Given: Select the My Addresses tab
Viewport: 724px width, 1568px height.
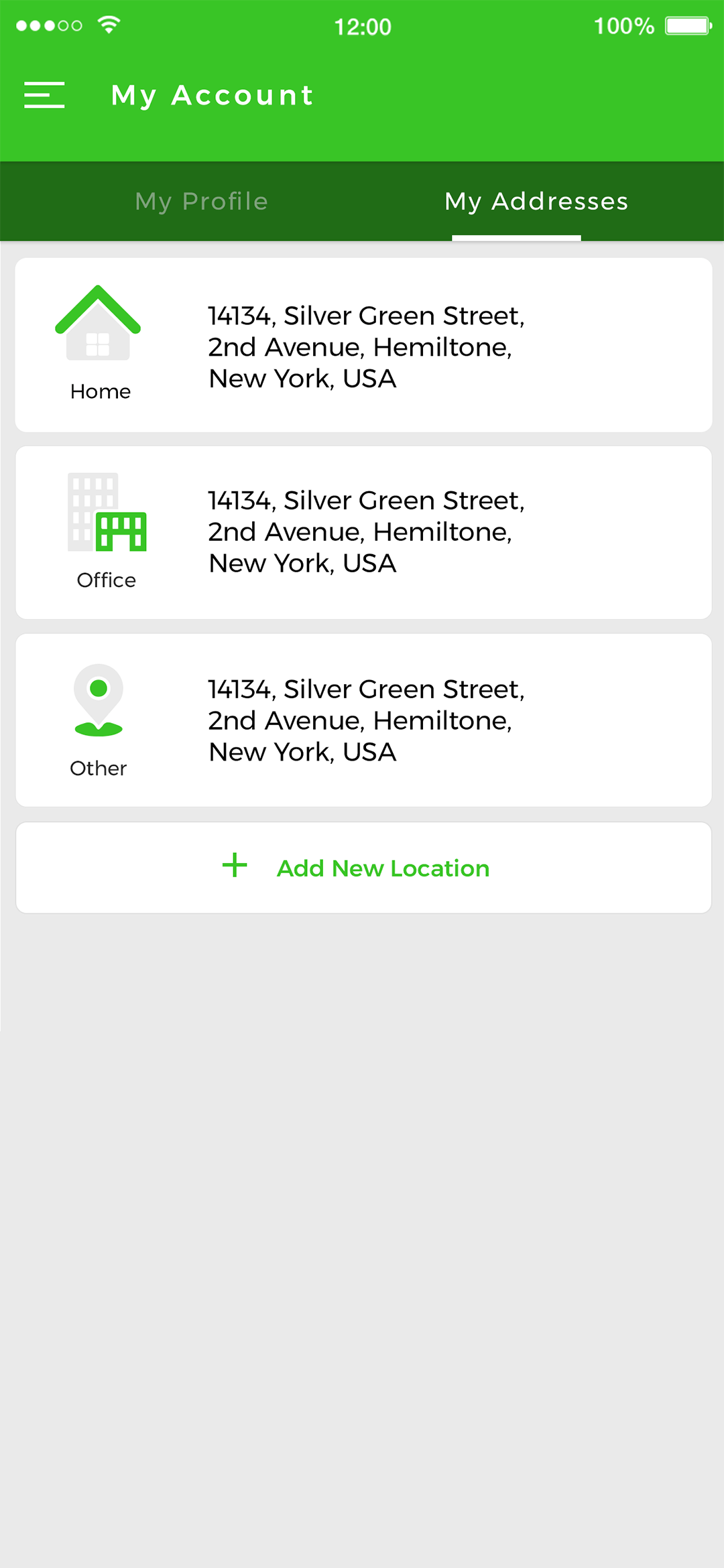Looking at the screenshot, I should [536, 201].
